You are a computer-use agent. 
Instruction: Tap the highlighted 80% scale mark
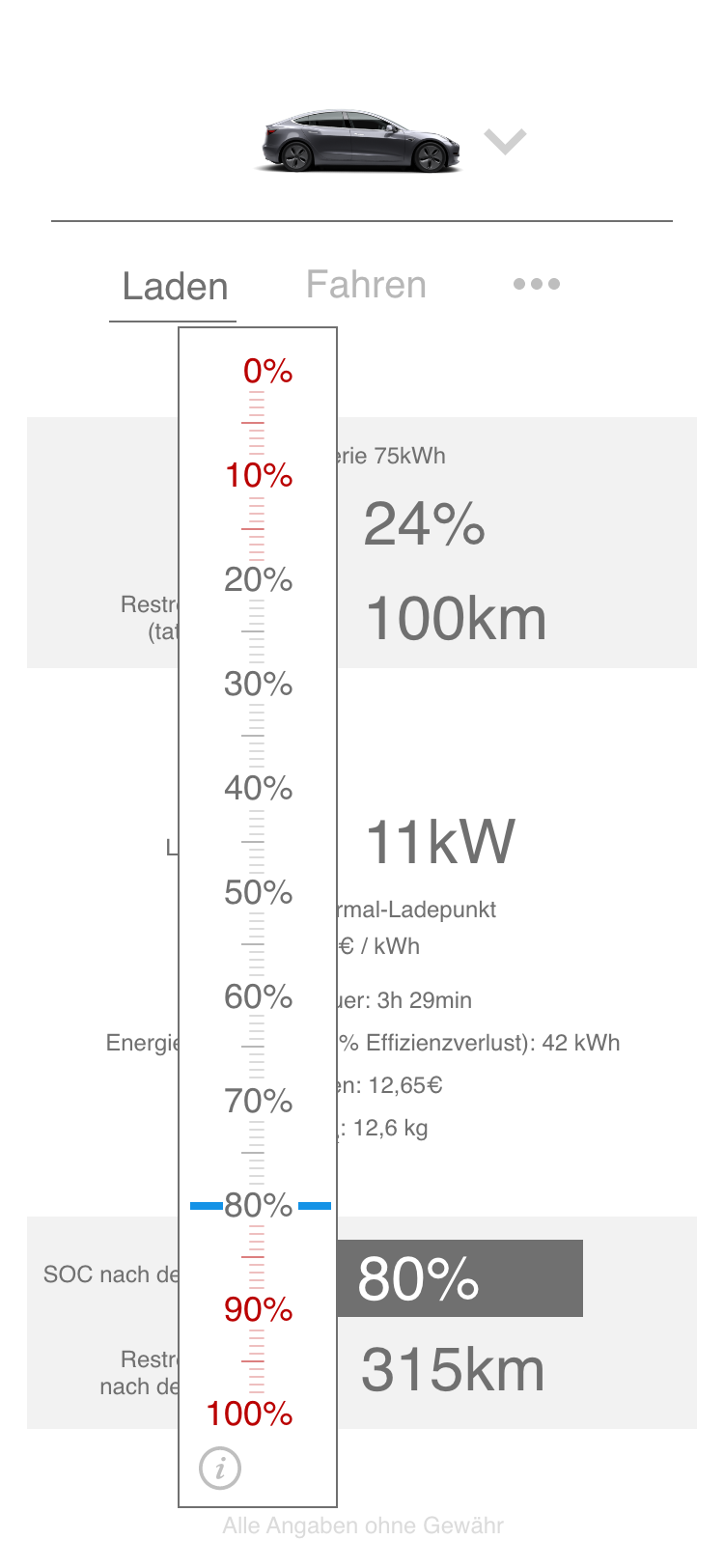tap(259, 1205)
